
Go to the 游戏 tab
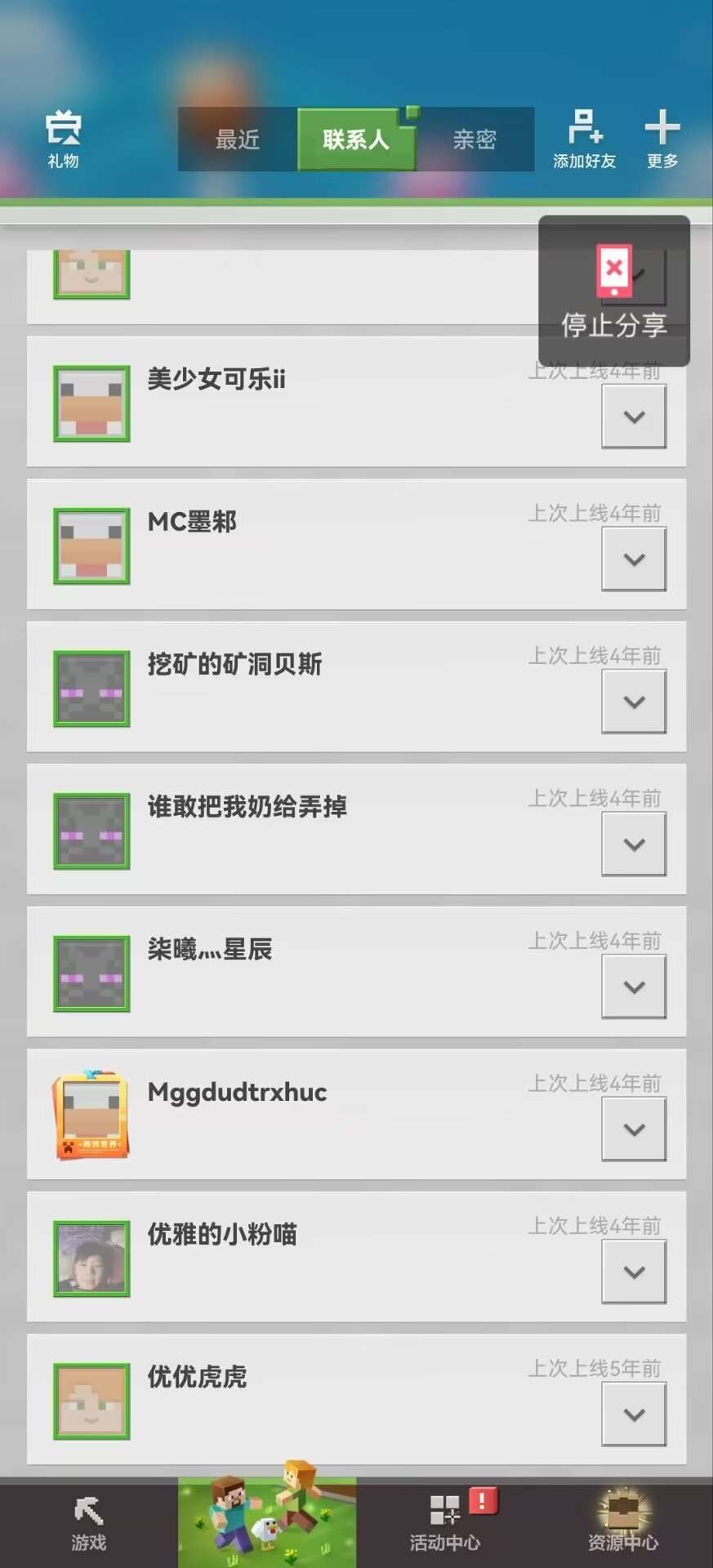tap(88, 1524)
